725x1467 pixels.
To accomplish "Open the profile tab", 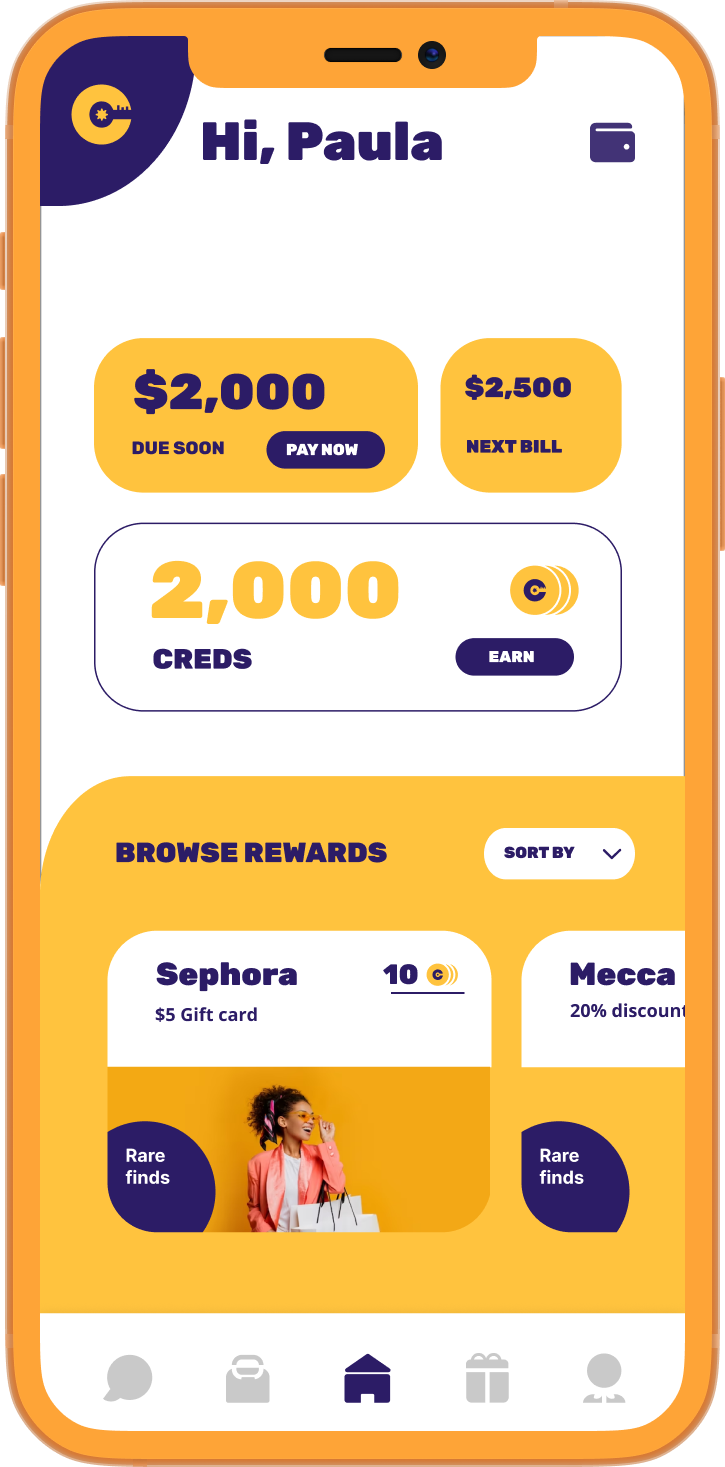I will 604,1378.
